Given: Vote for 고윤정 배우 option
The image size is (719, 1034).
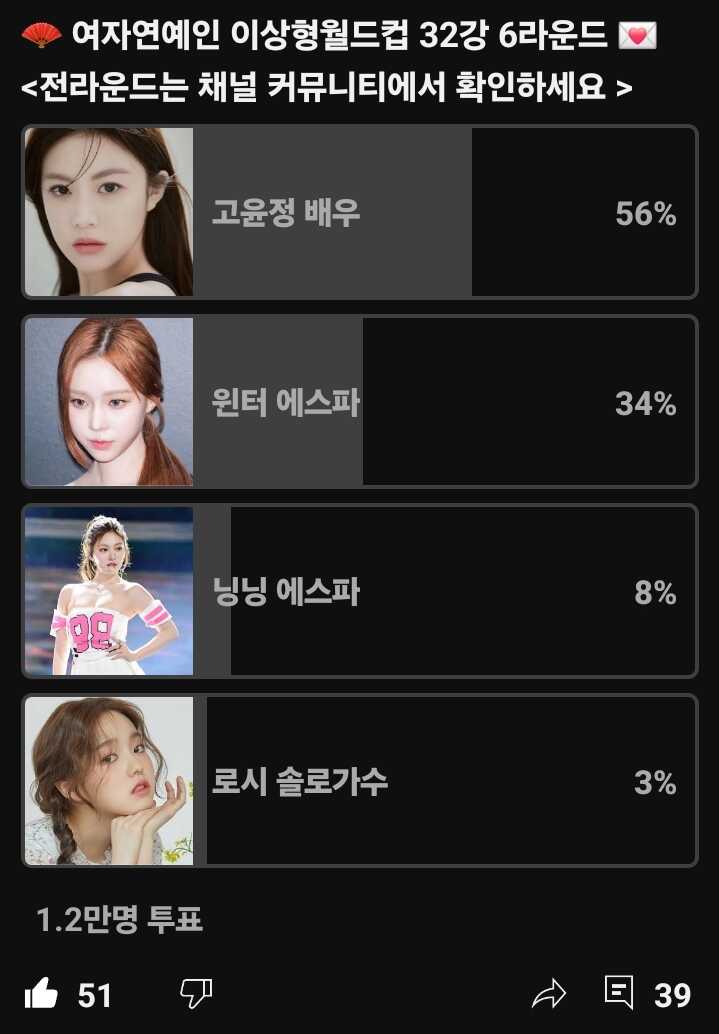Looking at the screenshot, I should 360,212.
